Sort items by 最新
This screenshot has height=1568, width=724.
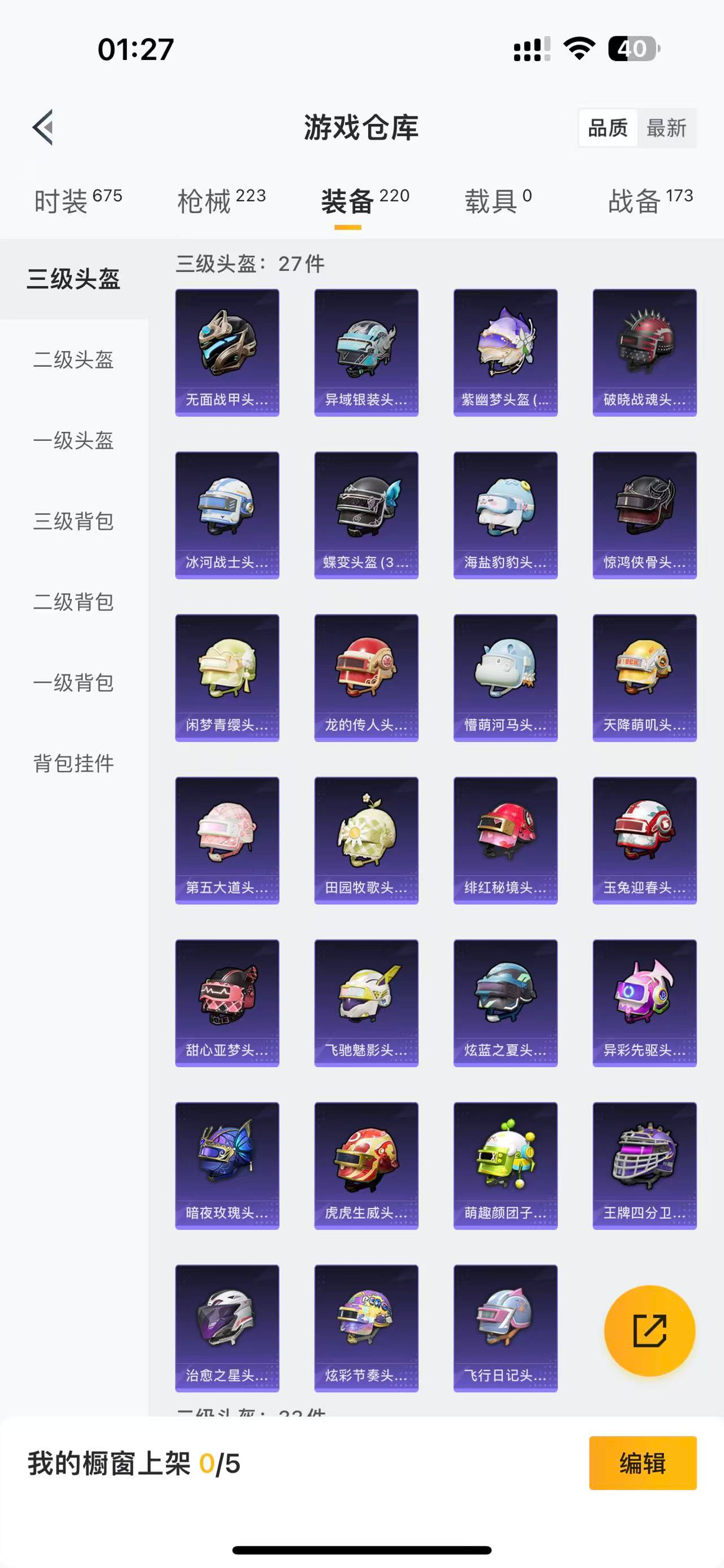pos(666,128)
